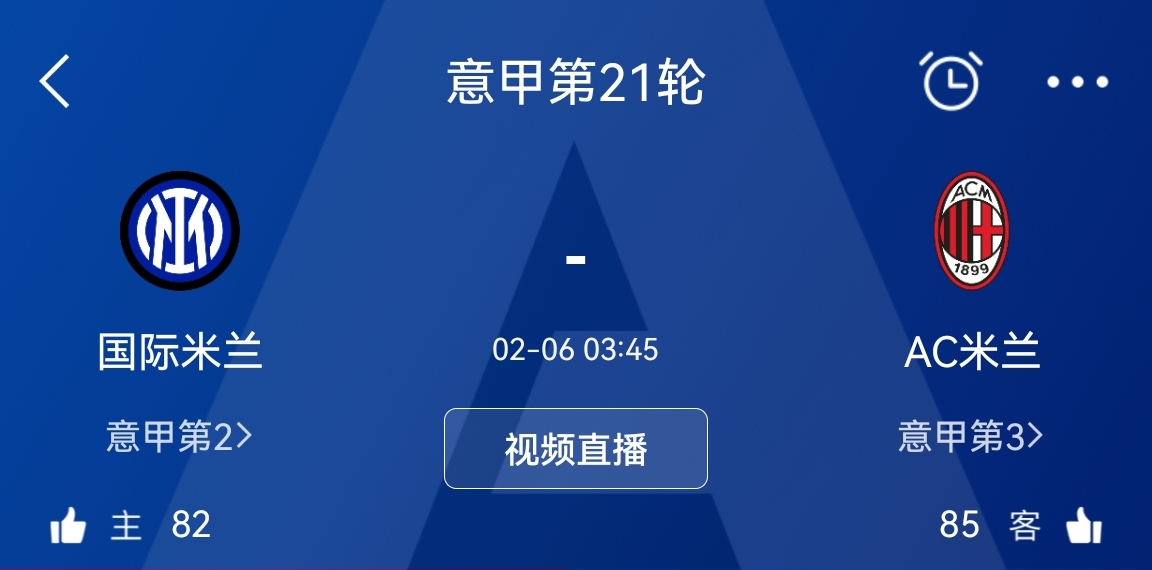Open the 国际米兰 team page
This screenshot has height=570, width=1152.
tap(180, 231)
